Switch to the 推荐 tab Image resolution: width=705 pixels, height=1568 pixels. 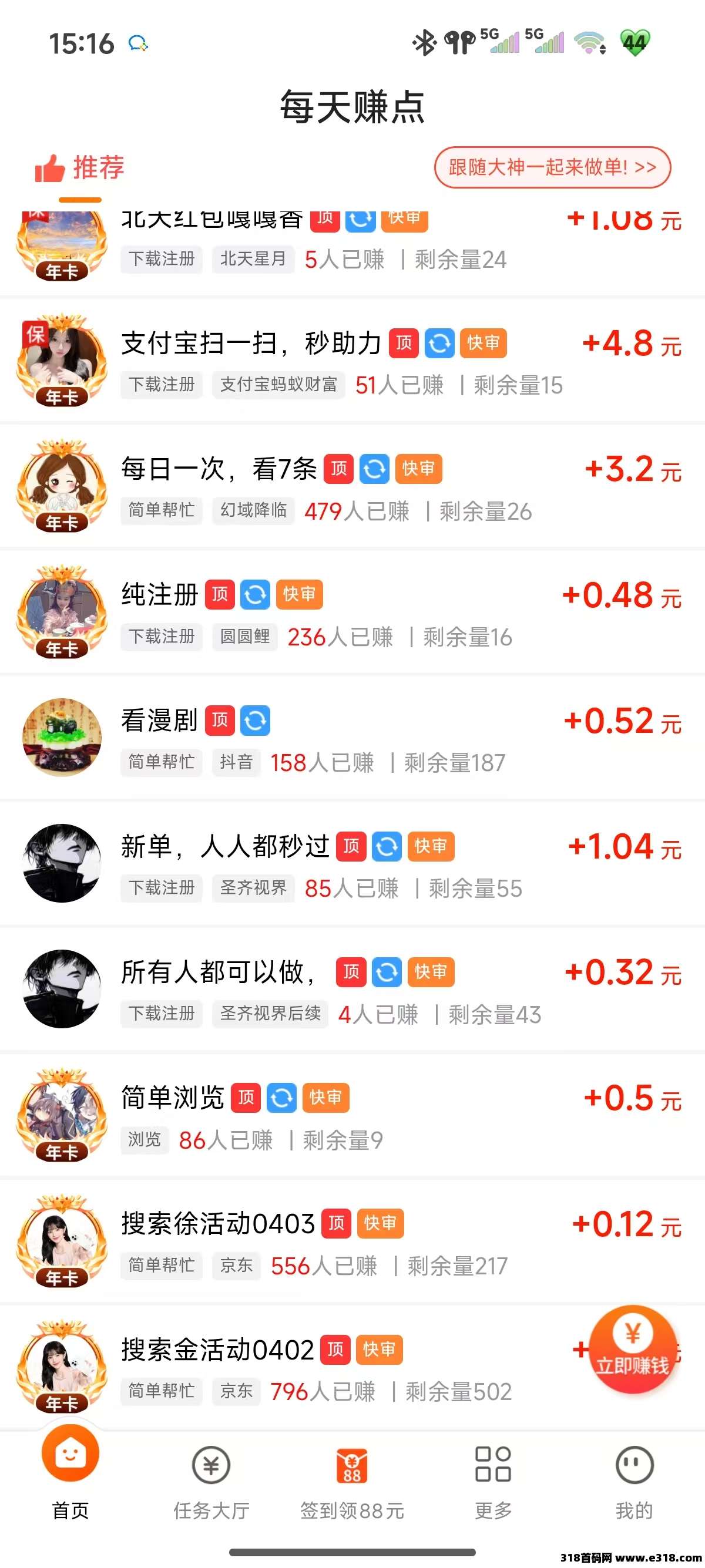pyautogui.click(x=80, y=168)
